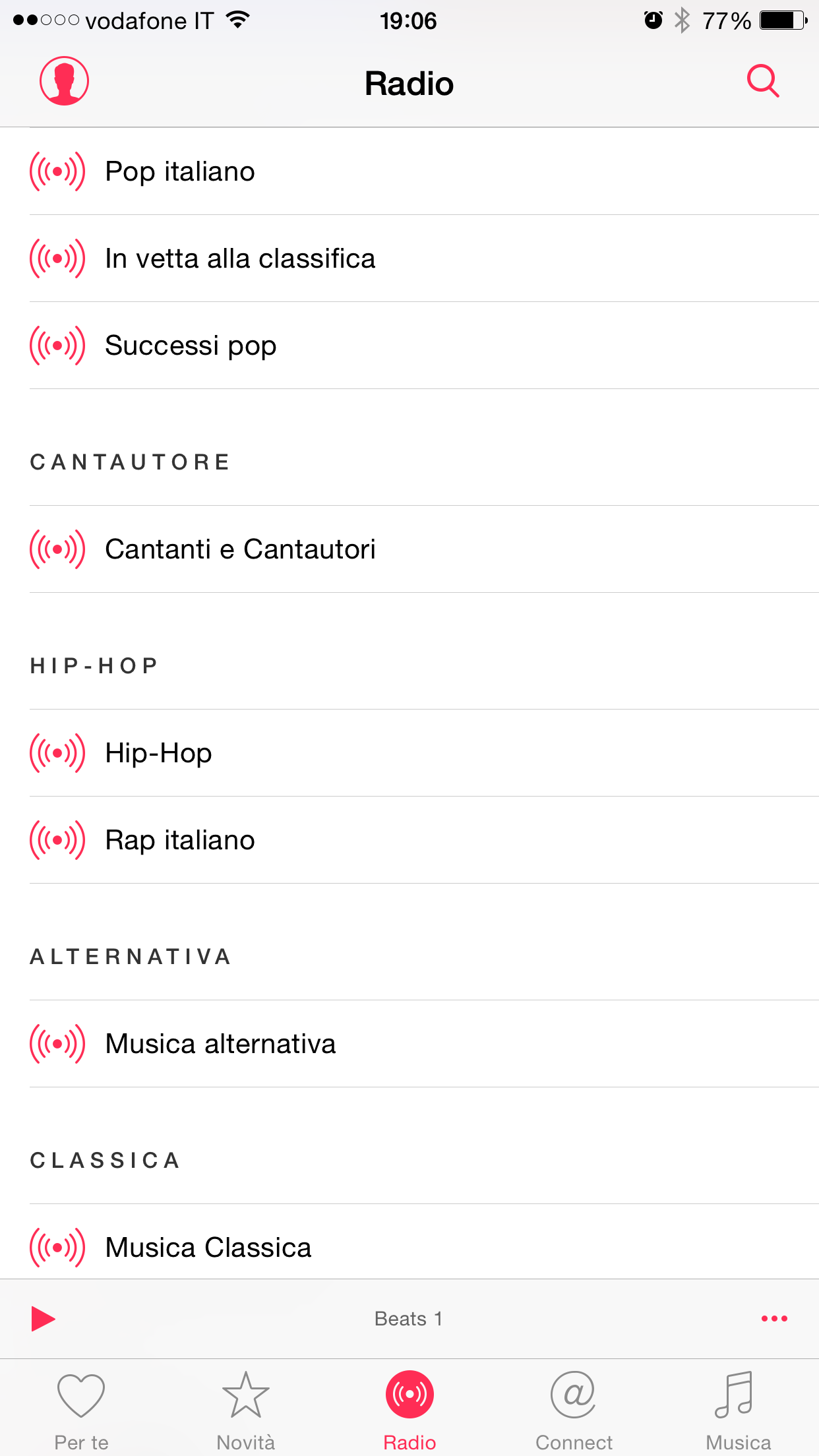
Task: Resume playback of Beats 1
Action: point(44,1319)
